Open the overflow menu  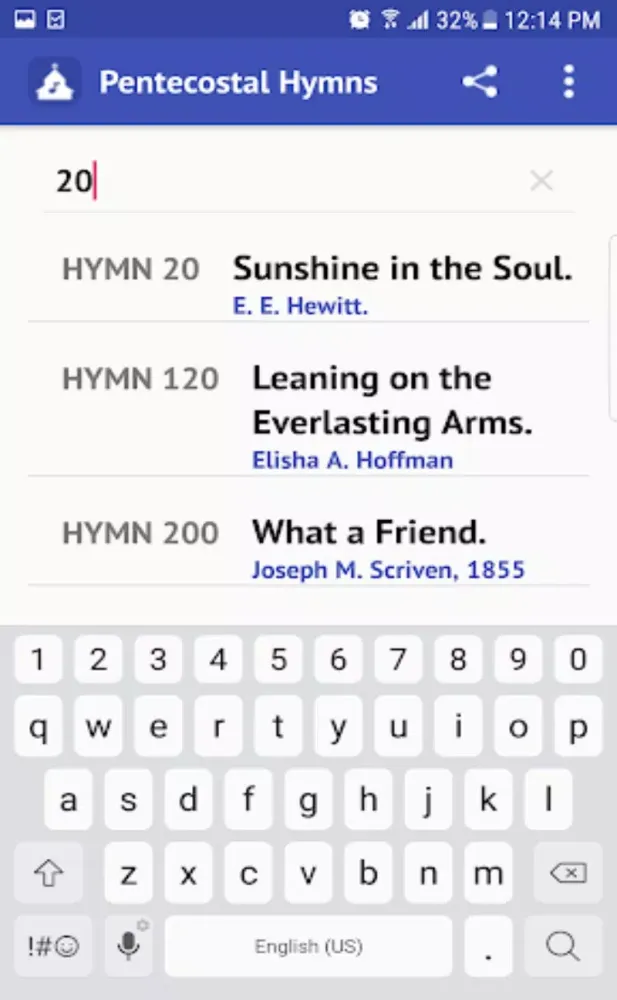[568, 82]
